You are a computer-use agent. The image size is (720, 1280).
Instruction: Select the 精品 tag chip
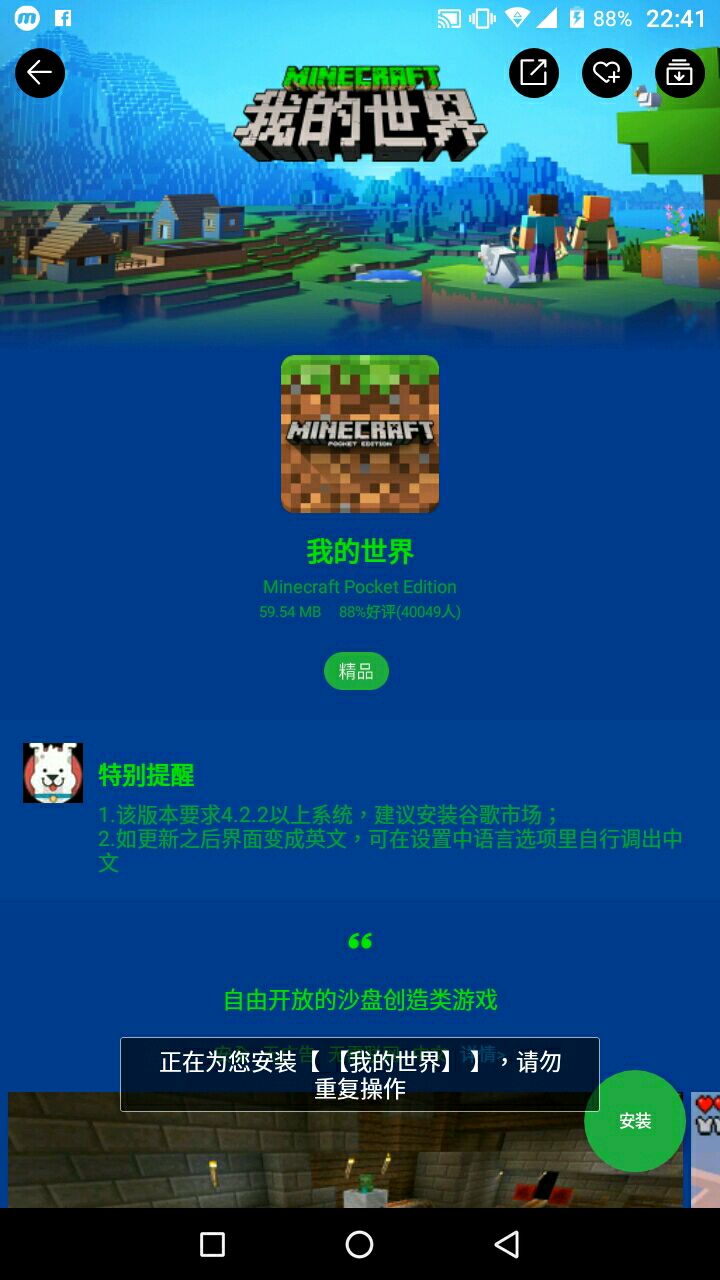click(356, 672)
